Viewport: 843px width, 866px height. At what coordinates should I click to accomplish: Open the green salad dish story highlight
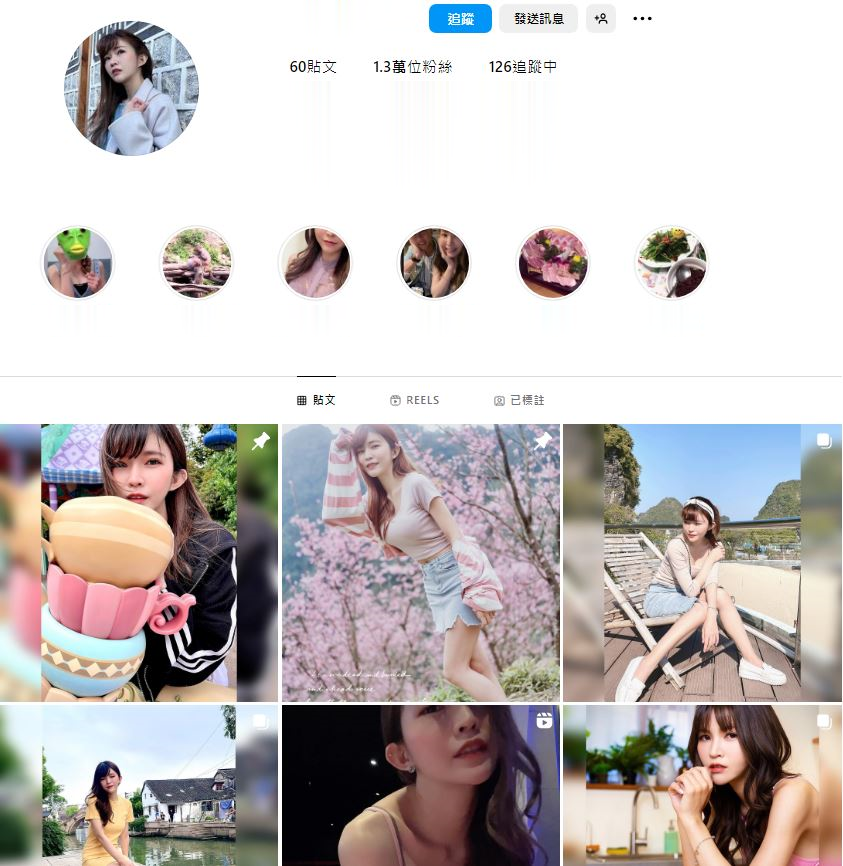click(x=671, y=263)
